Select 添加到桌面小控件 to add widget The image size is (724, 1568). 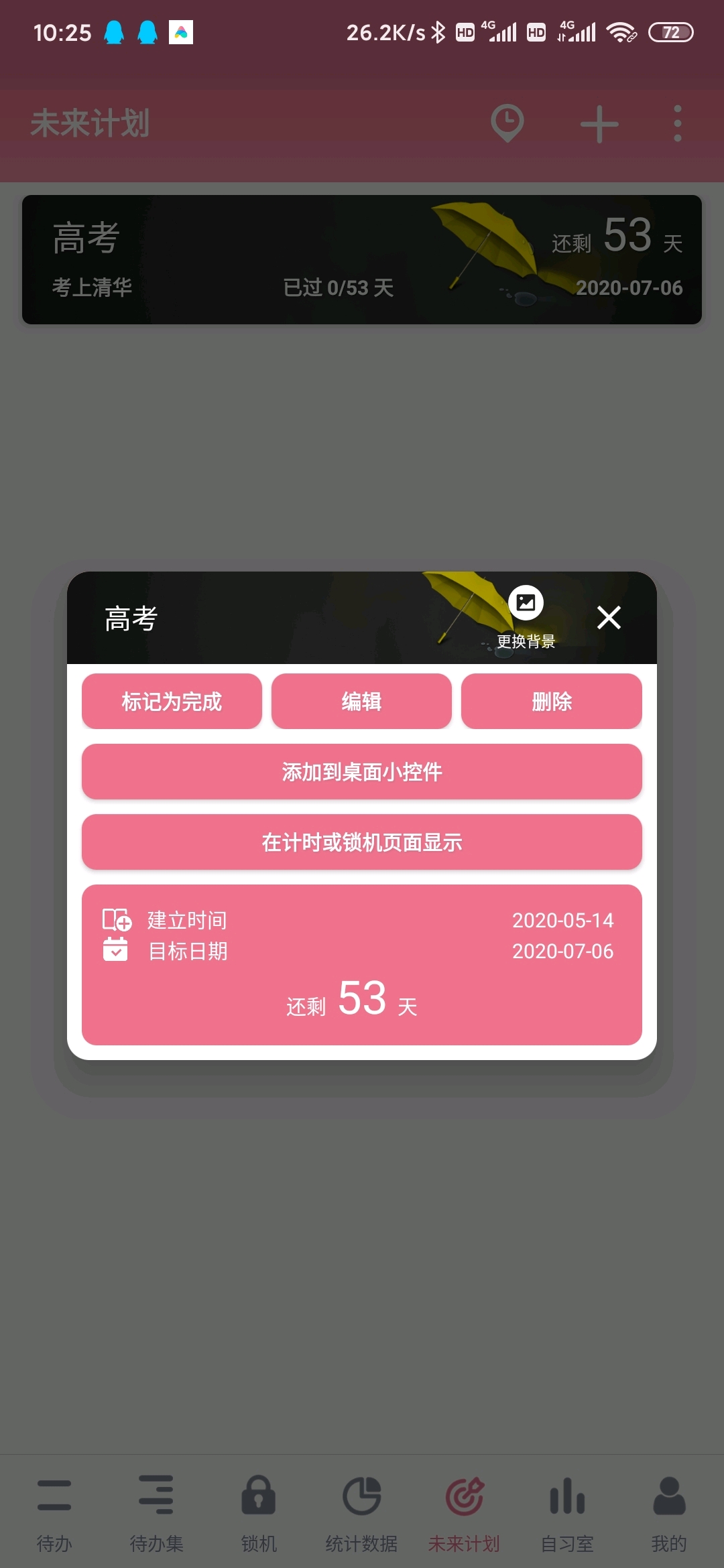tap(362, 772)
